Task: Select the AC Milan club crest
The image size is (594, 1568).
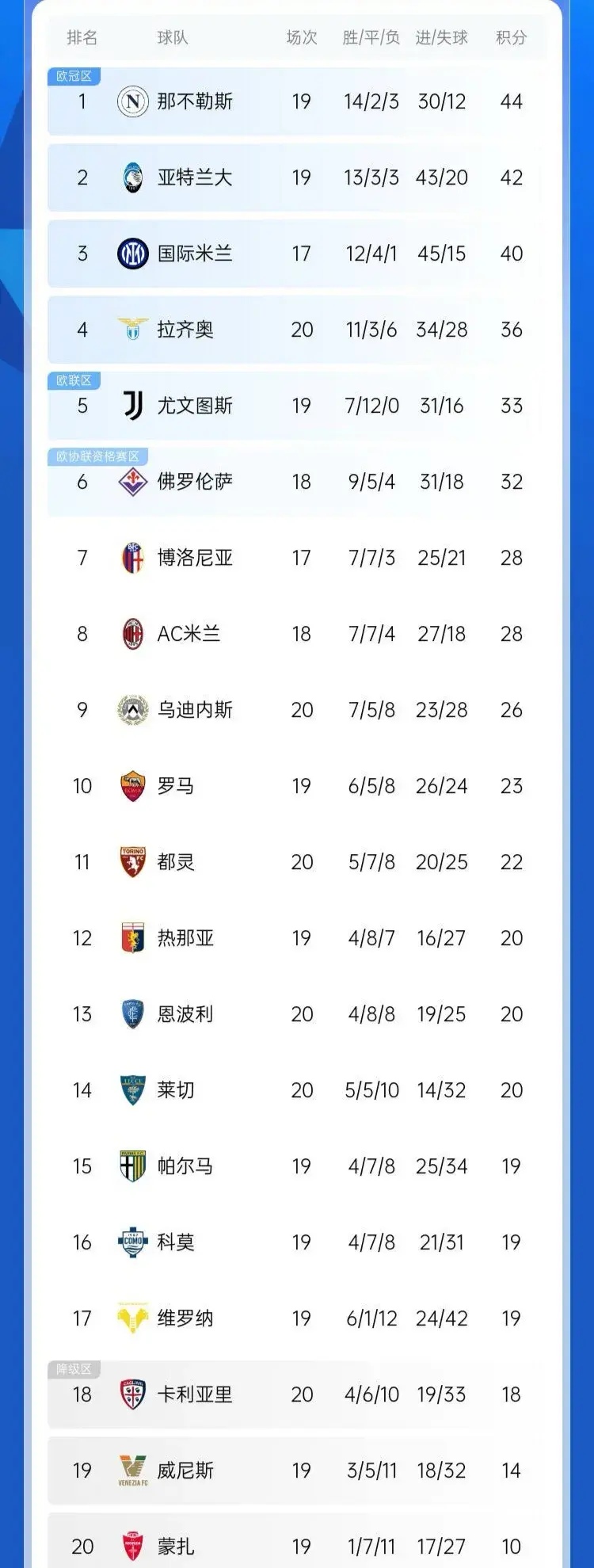Action: point(131,634)
